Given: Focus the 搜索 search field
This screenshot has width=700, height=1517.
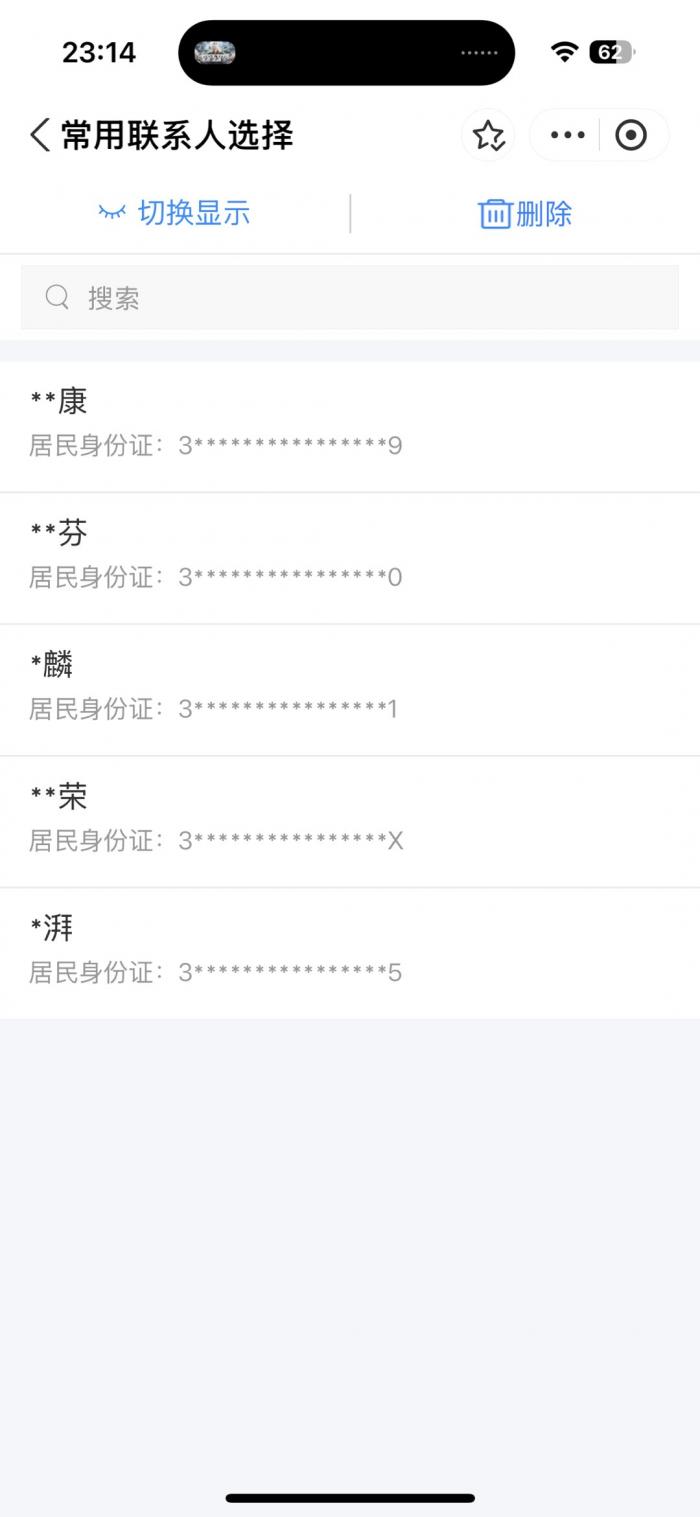Looking at the screenshot, I should point(350,297).
